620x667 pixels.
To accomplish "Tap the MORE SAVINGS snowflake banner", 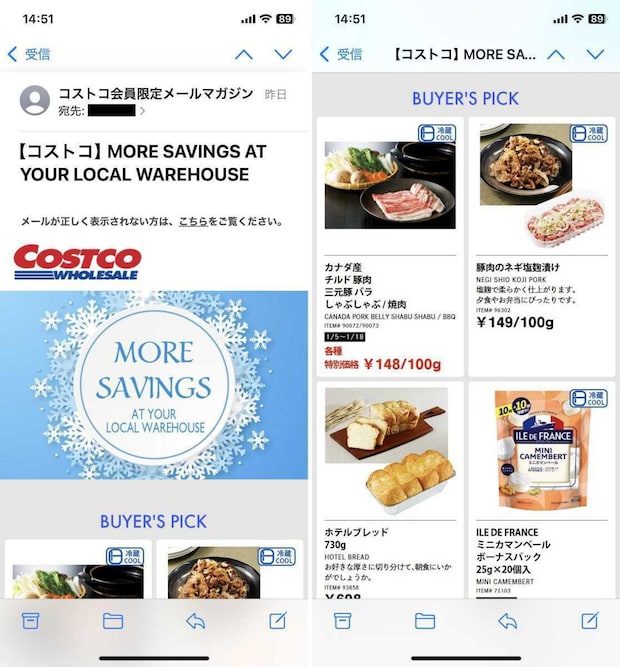I will [154, 385].
